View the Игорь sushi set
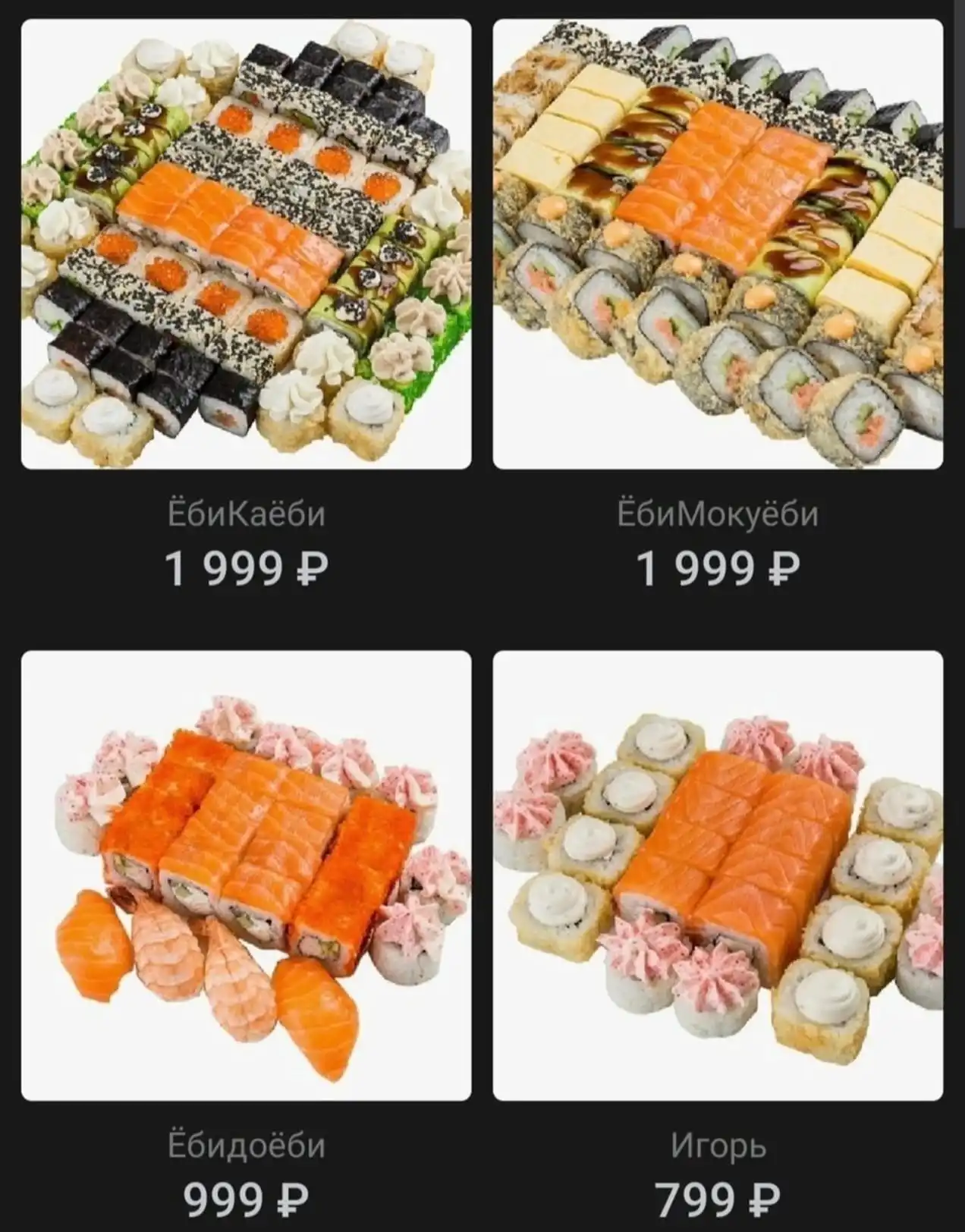965x1232 pixels. coord(718,875)
